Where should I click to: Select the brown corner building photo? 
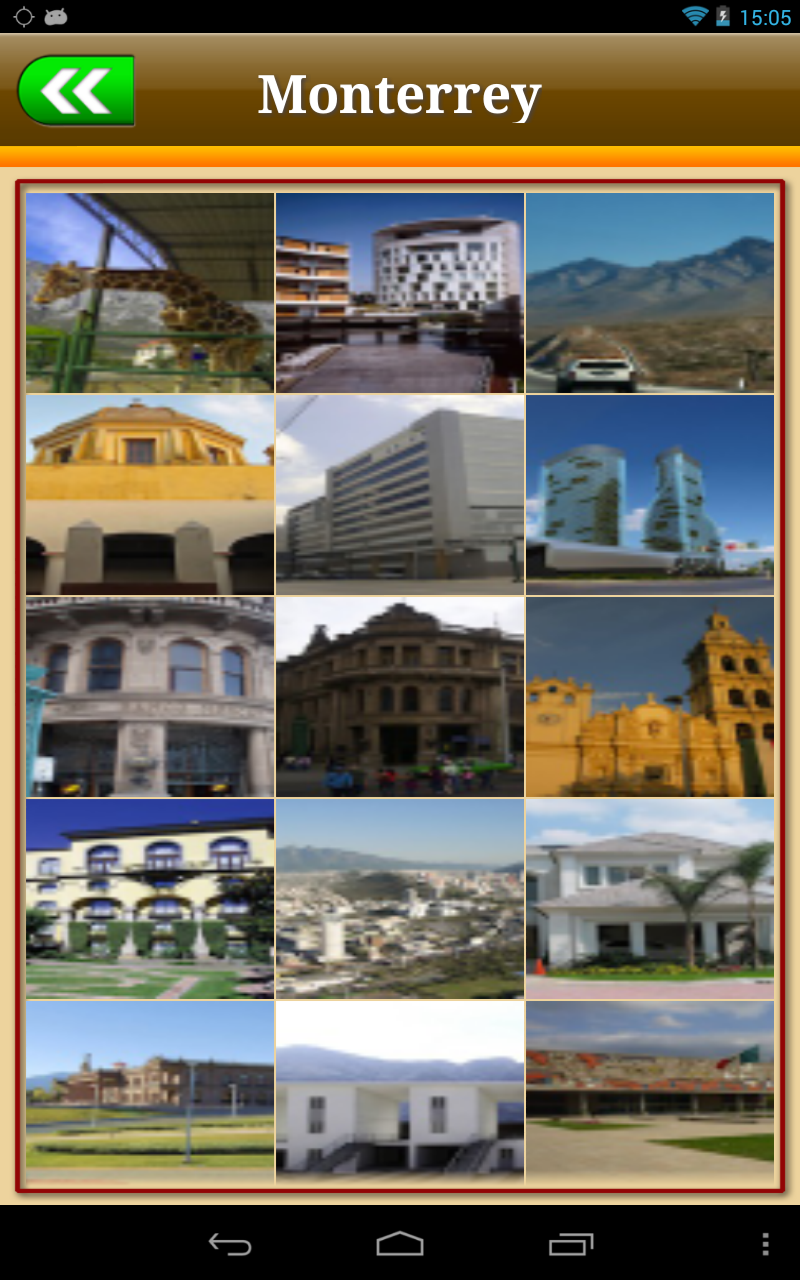pos(400,697)
